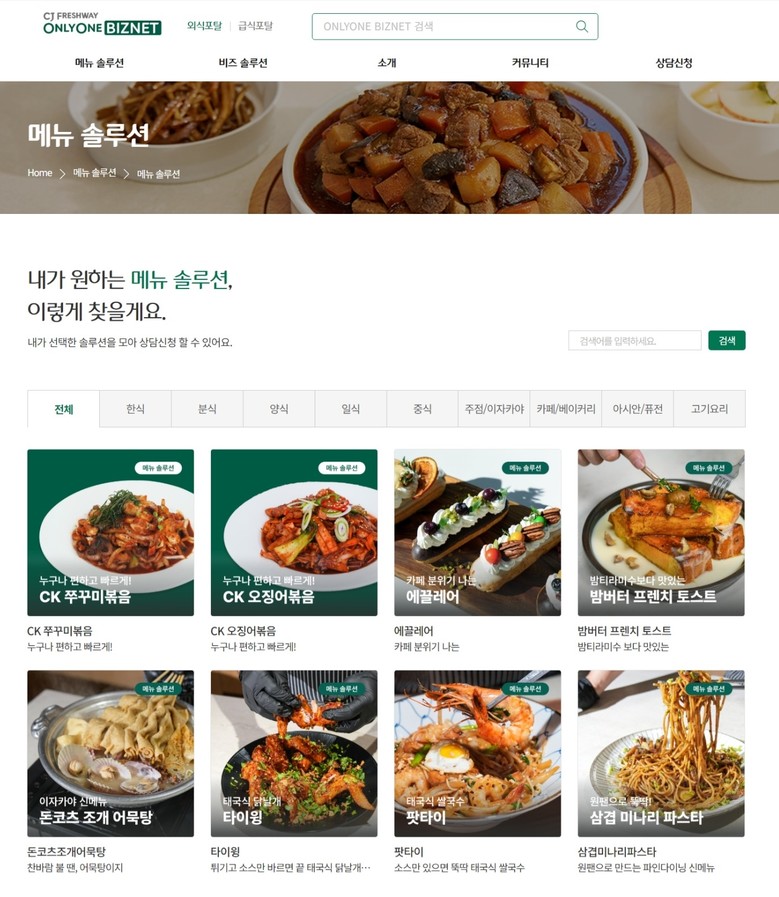Tap the magnifier icon in the top search bar
The width and height of the screenshot is (779, 897).
(x=582, y=27)
